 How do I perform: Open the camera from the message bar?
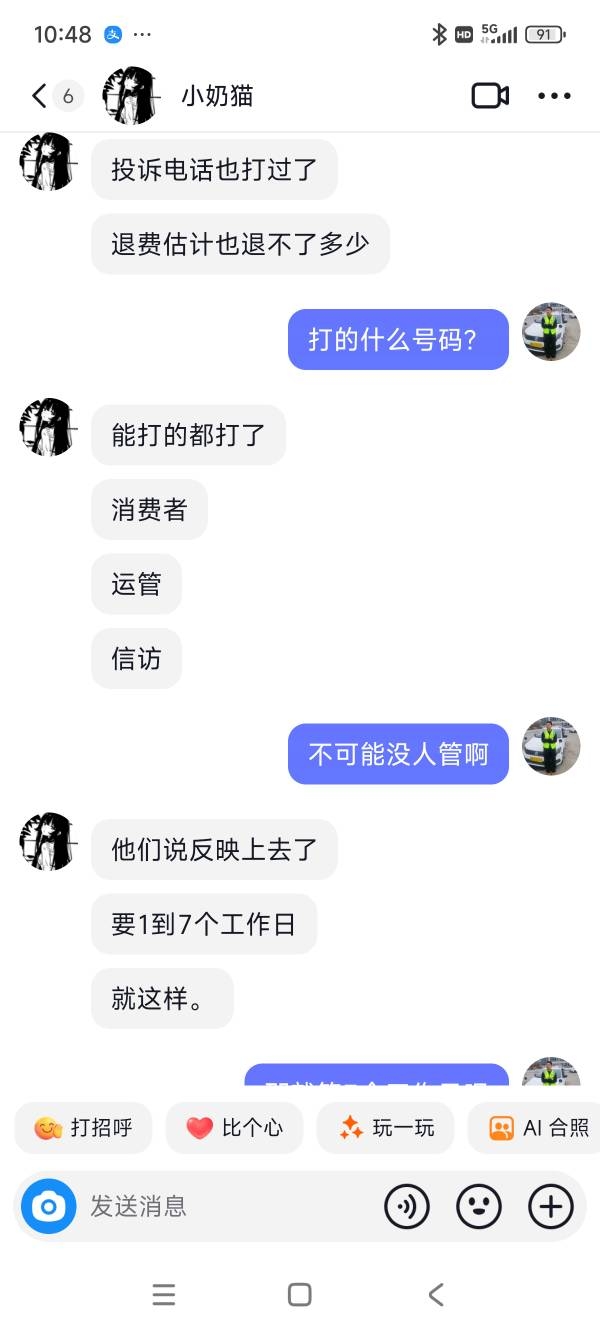click(48, 1207)
